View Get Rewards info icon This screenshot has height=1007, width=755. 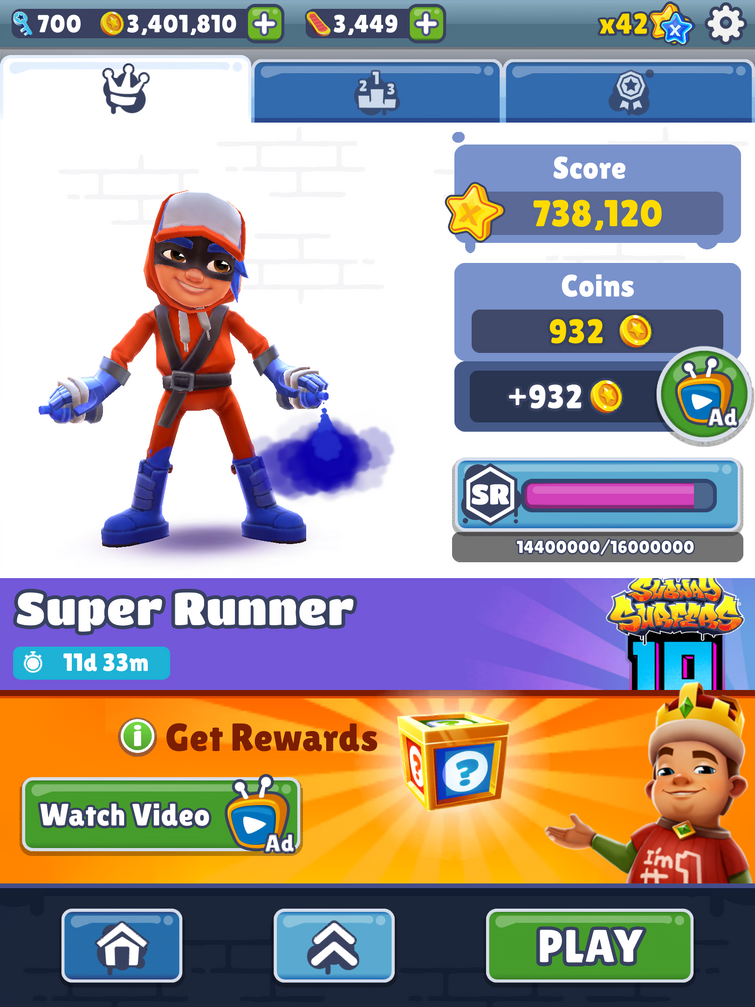[x=137, y=738]
